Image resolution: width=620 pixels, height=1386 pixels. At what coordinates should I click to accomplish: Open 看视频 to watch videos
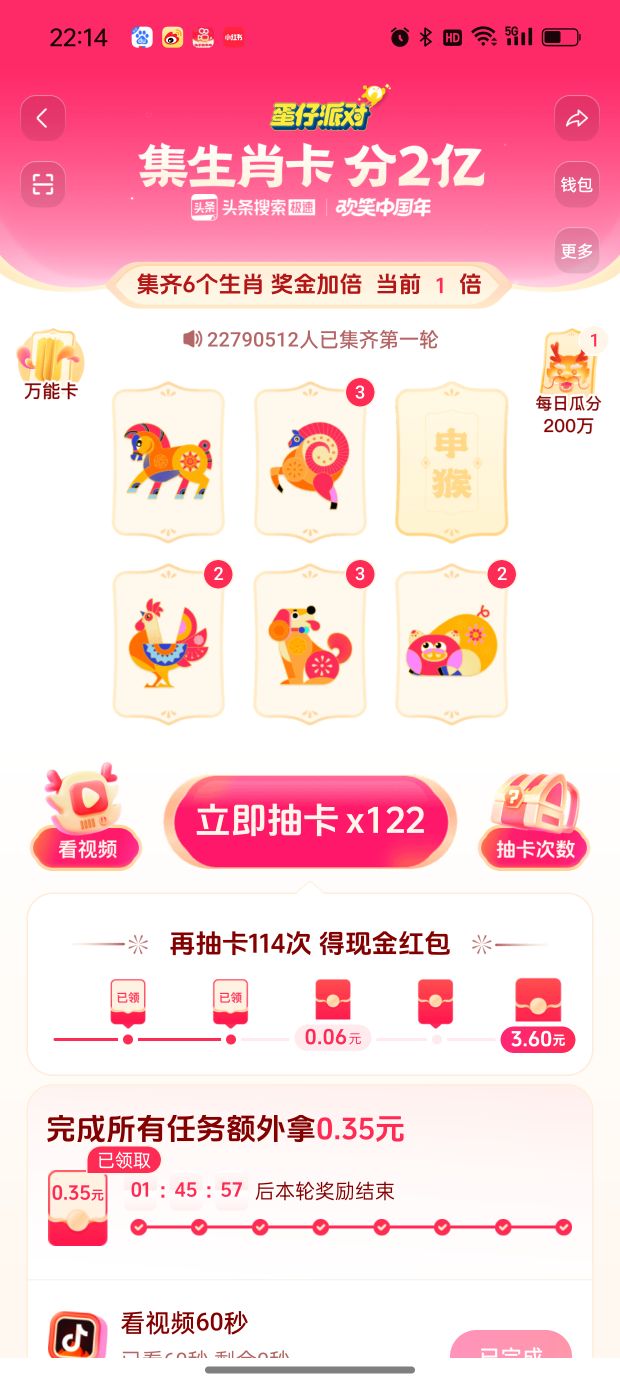[86, 820]
